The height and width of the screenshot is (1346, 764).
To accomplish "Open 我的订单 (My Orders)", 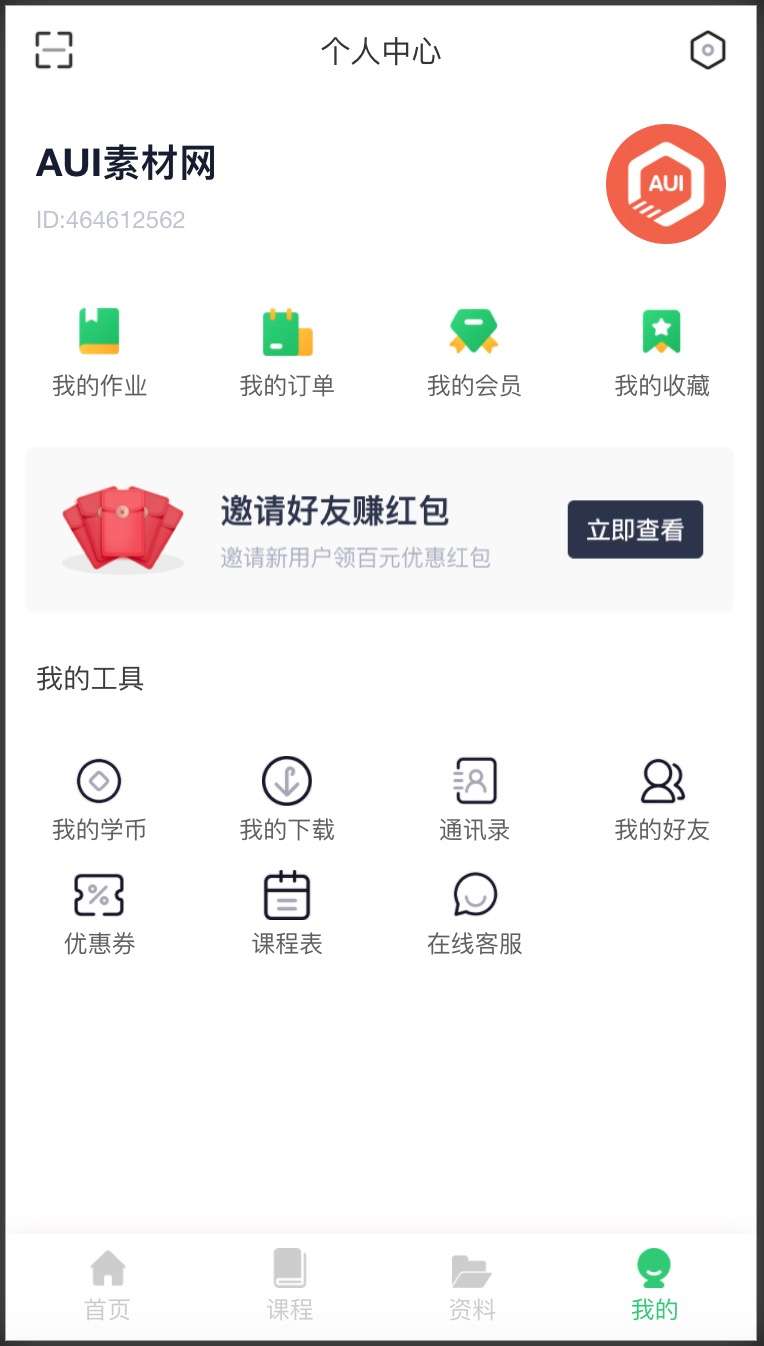I will (287, 350).
